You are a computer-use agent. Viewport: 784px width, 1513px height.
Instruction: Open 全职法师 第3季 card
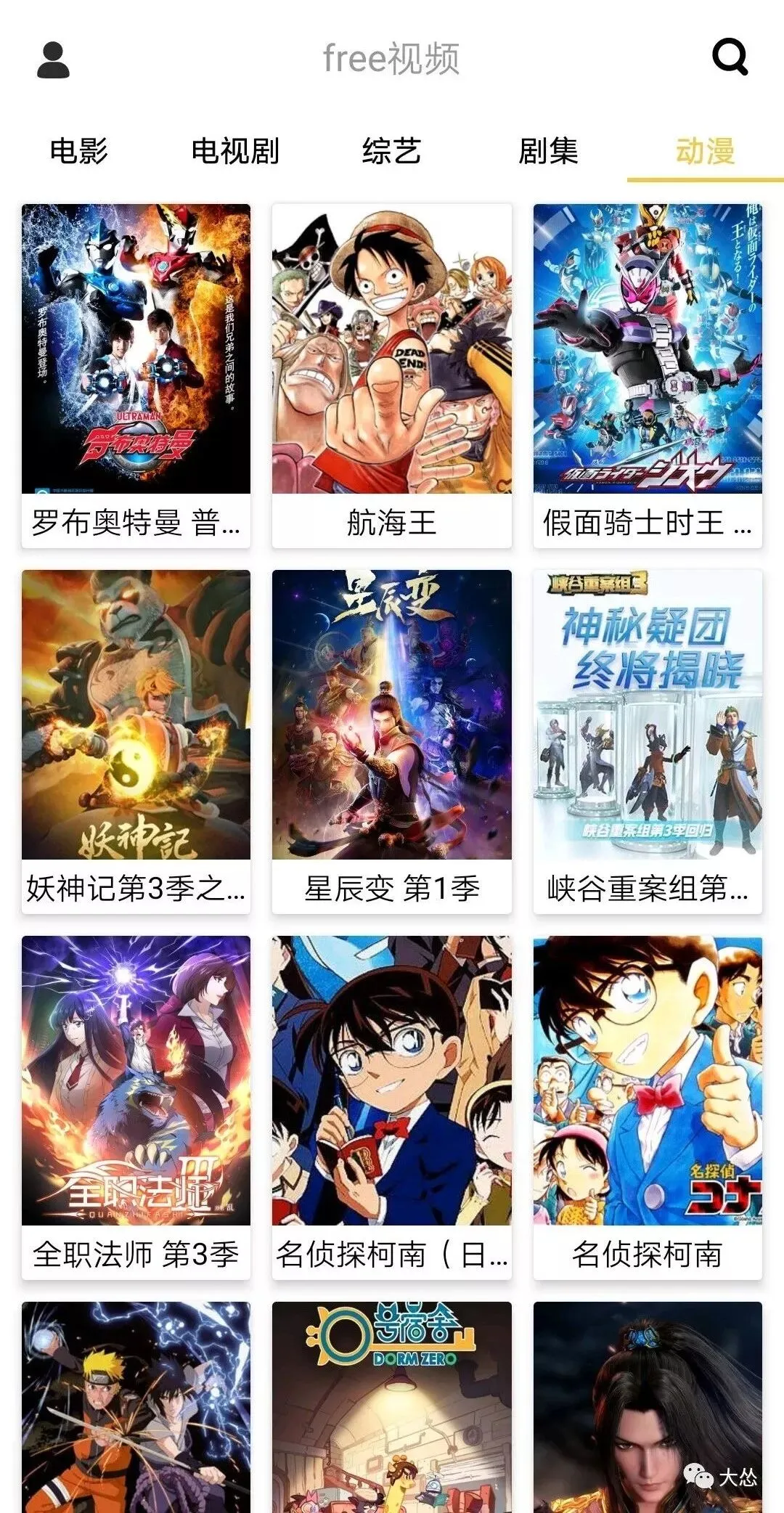point(136,1106)
